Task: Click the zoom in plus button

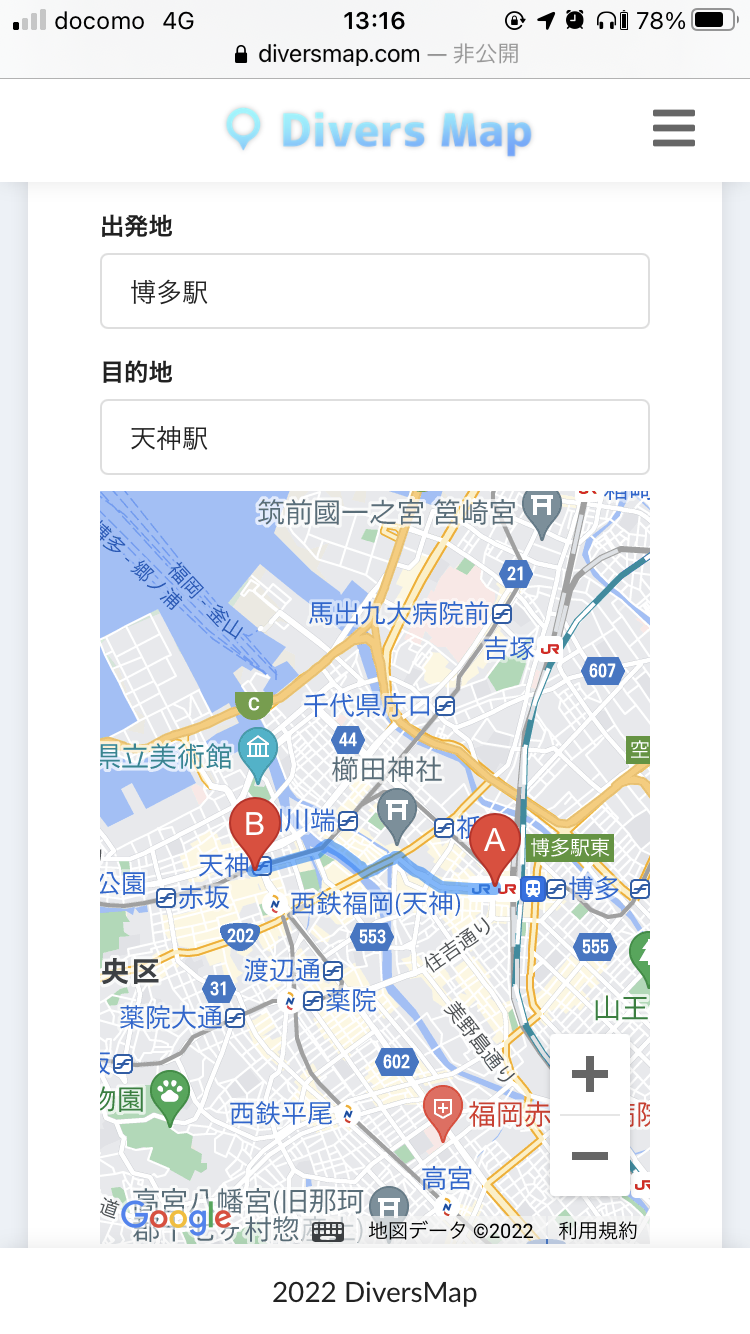Action: [x=590, y=1075]
